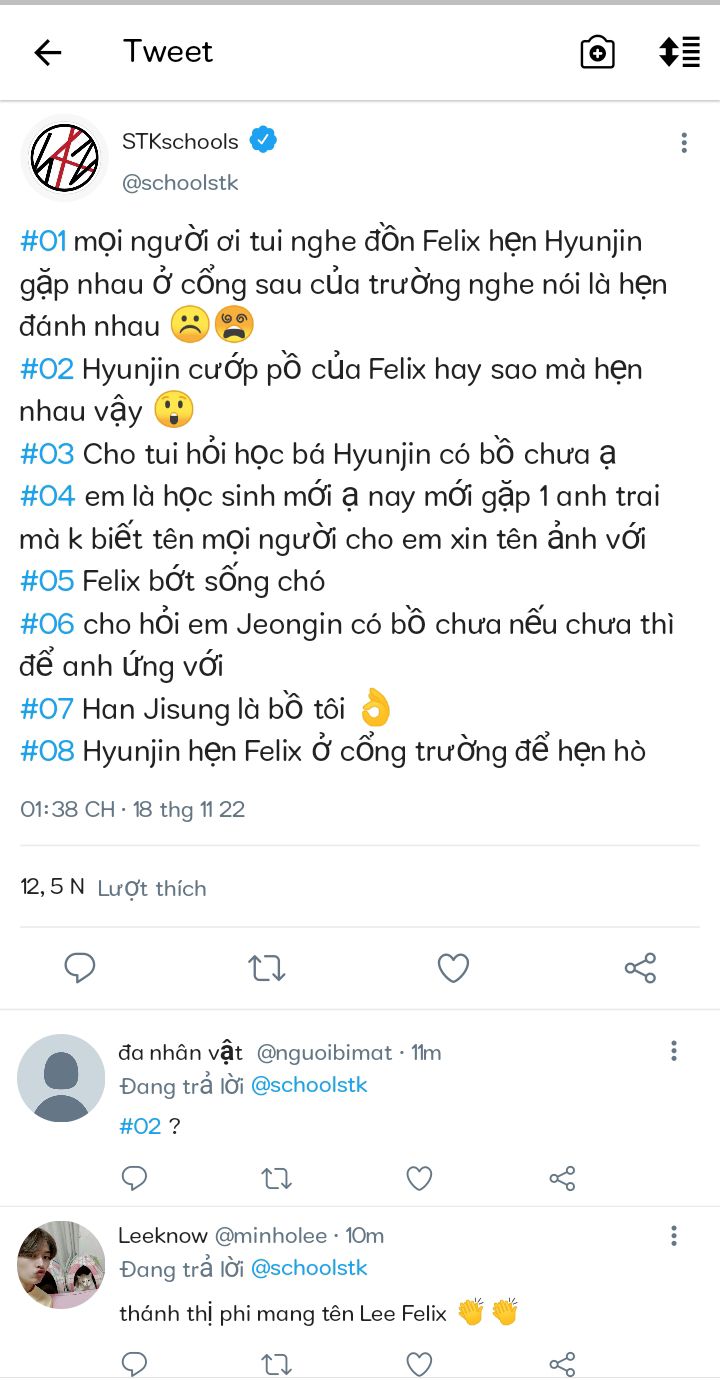Open the sort replies icon
The width and height of the screenshot is (720, 1380).
[679, 52]
